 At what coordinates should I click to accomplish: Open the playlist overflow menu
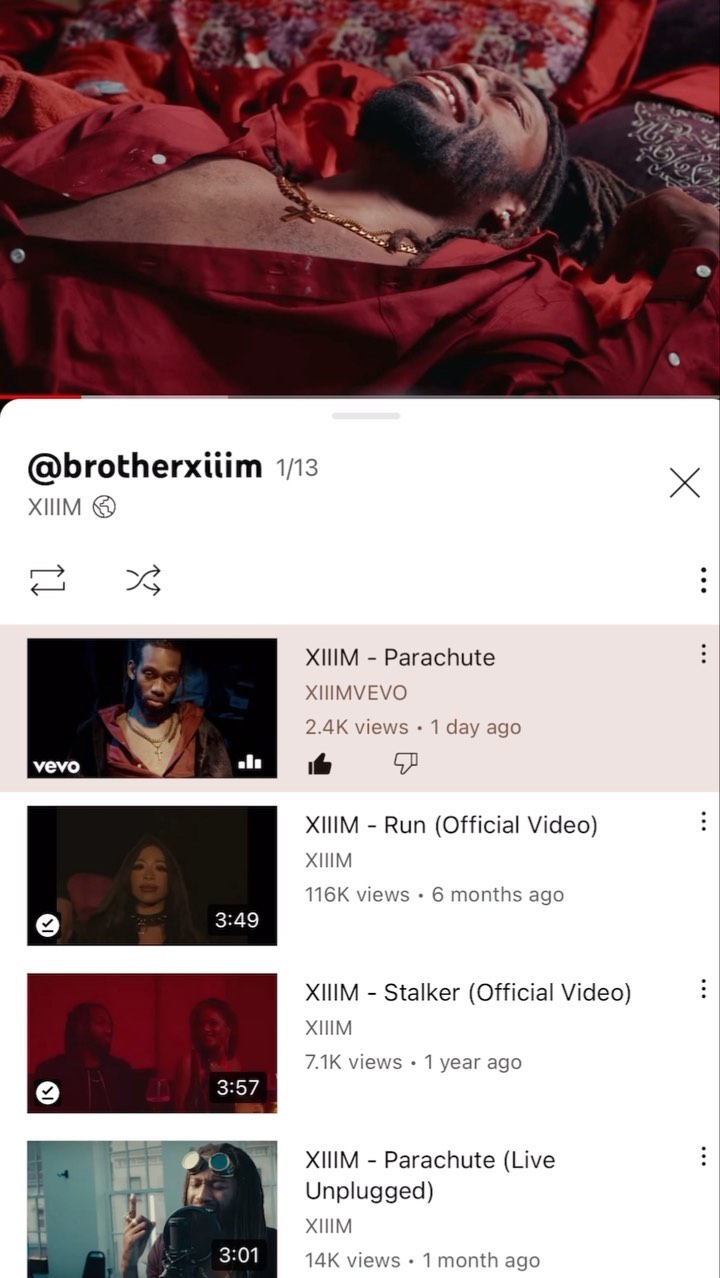[x=703, y=580]
